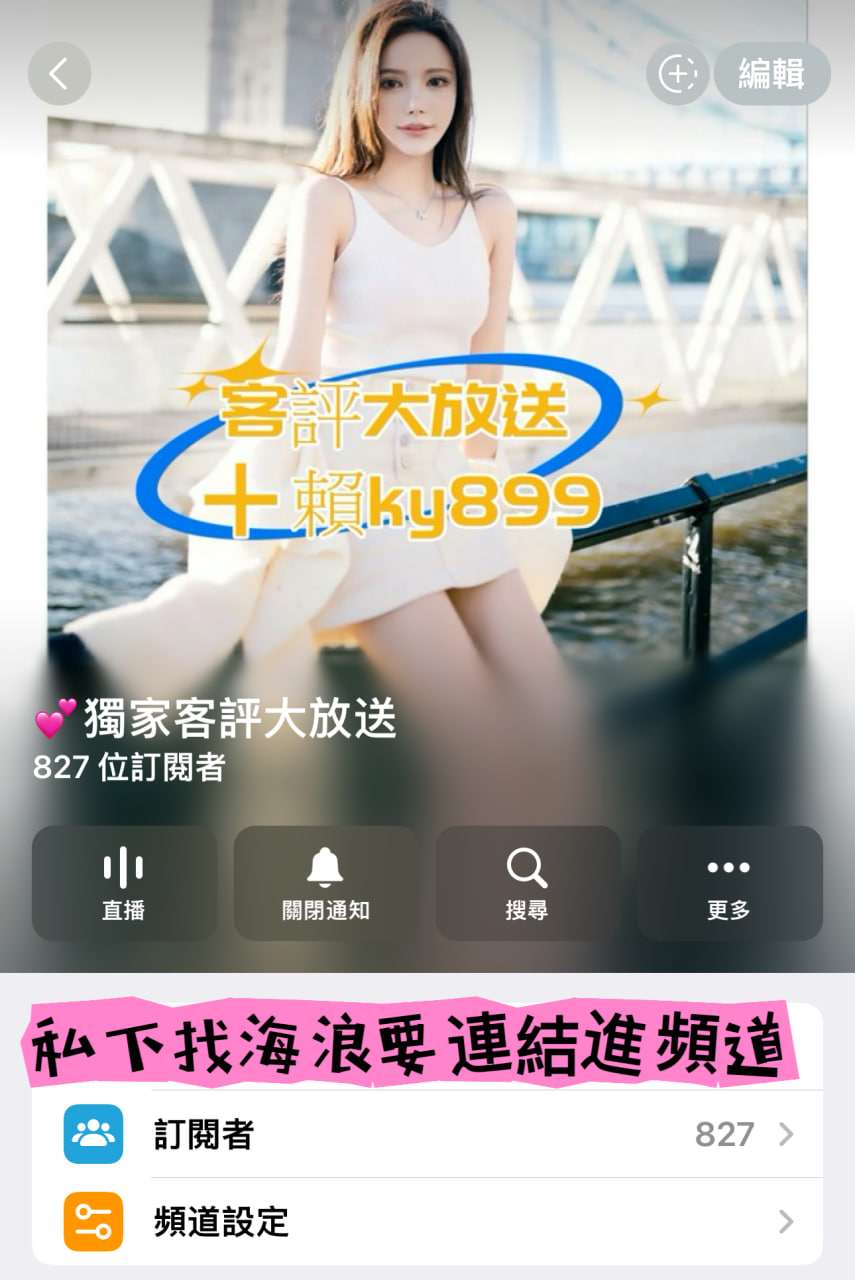Open the 訂閱者 subscribers list
Image resolution: width=855 pixels, height=1280 pixels.
427,1134
